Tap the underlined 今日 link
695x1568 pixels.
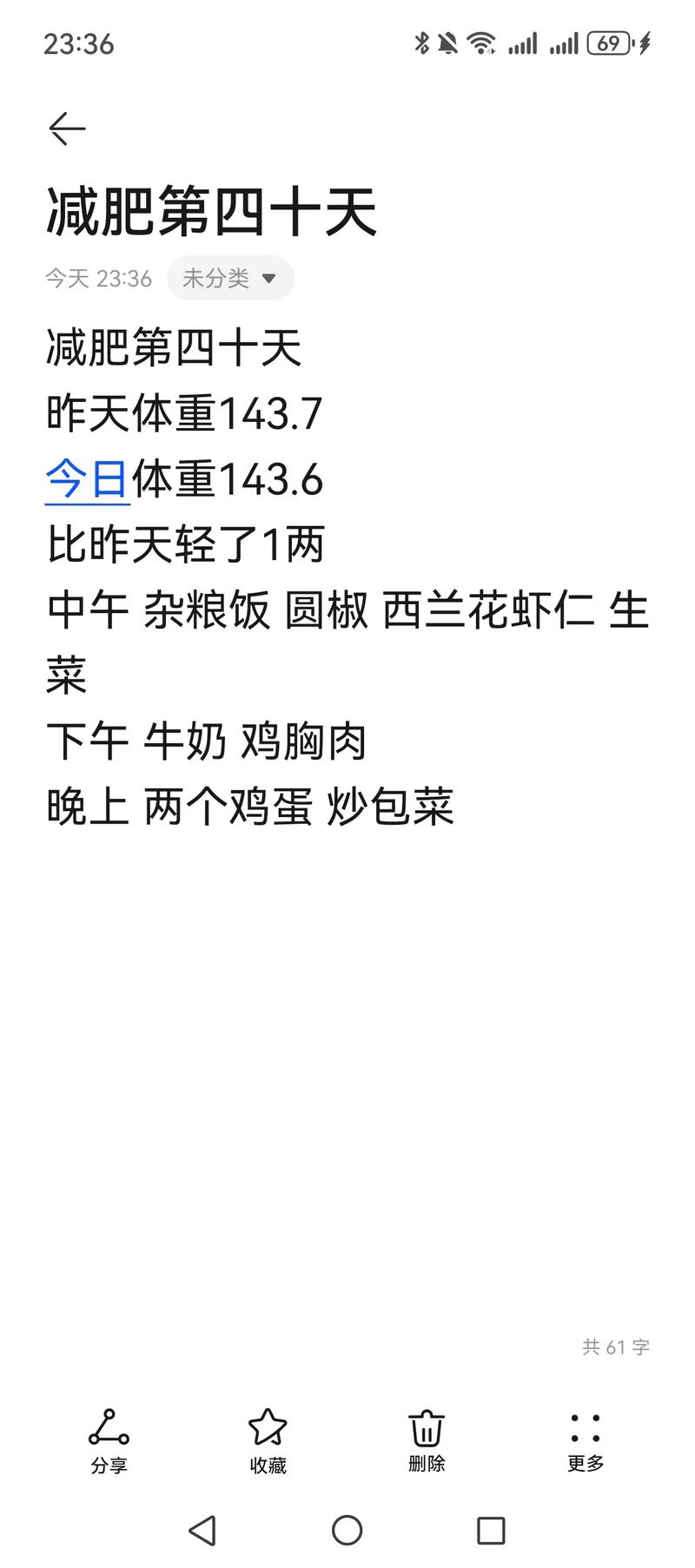tap(87, 479)
